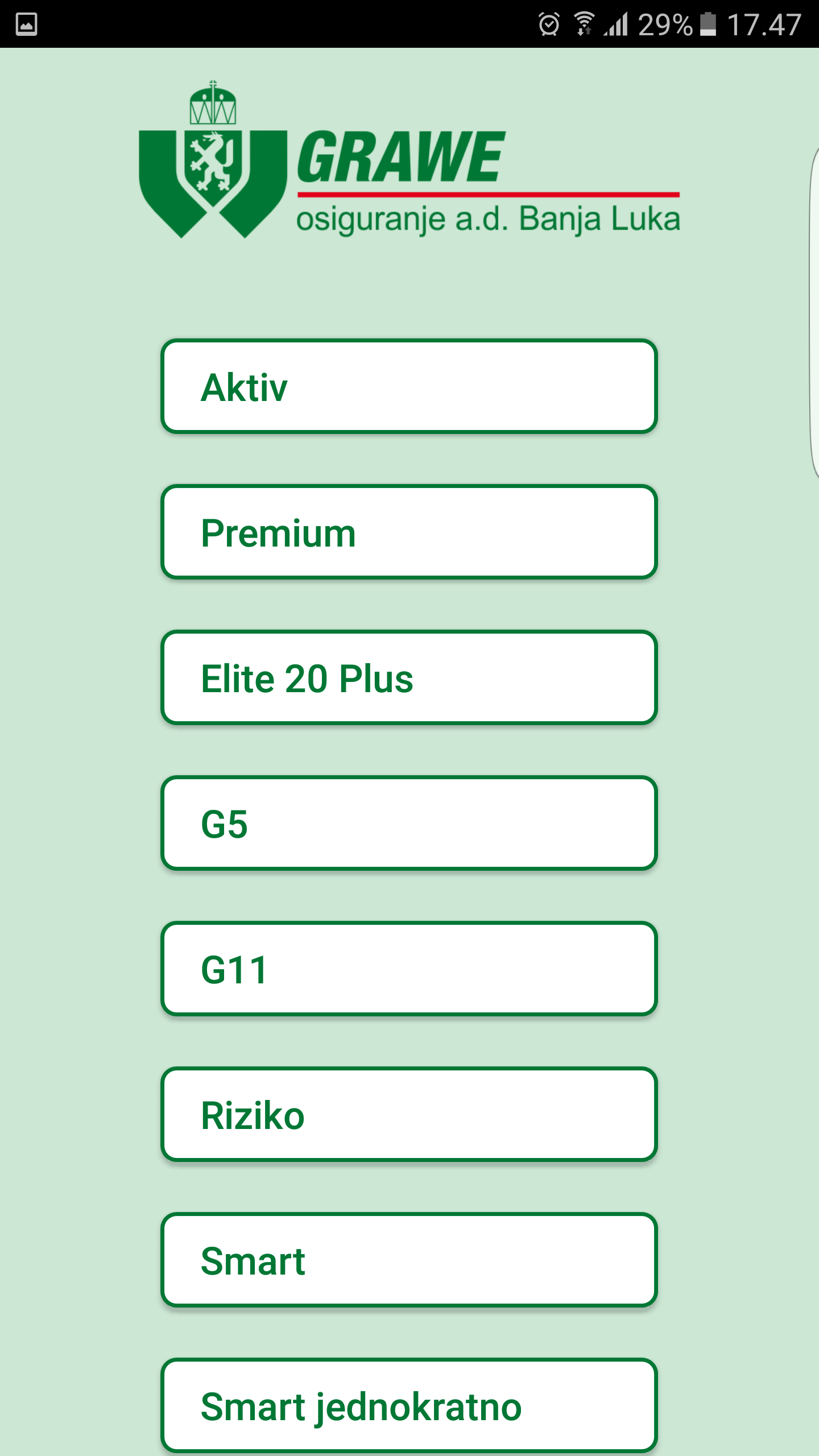Open the Smart plan
The image size is (819, 1456).
pyautogui.click(x=409, y=1260)
